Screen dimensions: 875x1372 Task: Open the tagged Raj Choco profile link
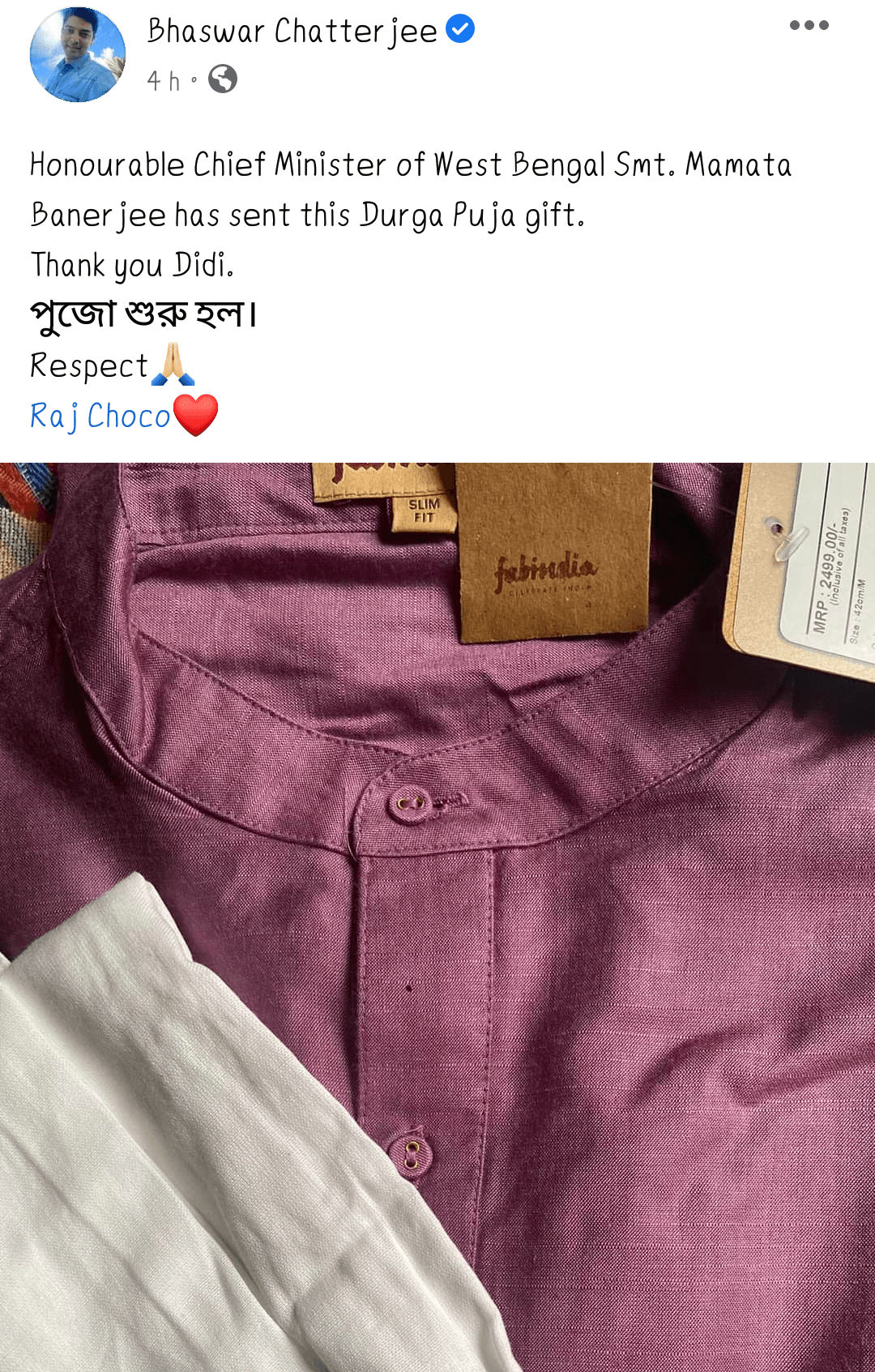100,417
